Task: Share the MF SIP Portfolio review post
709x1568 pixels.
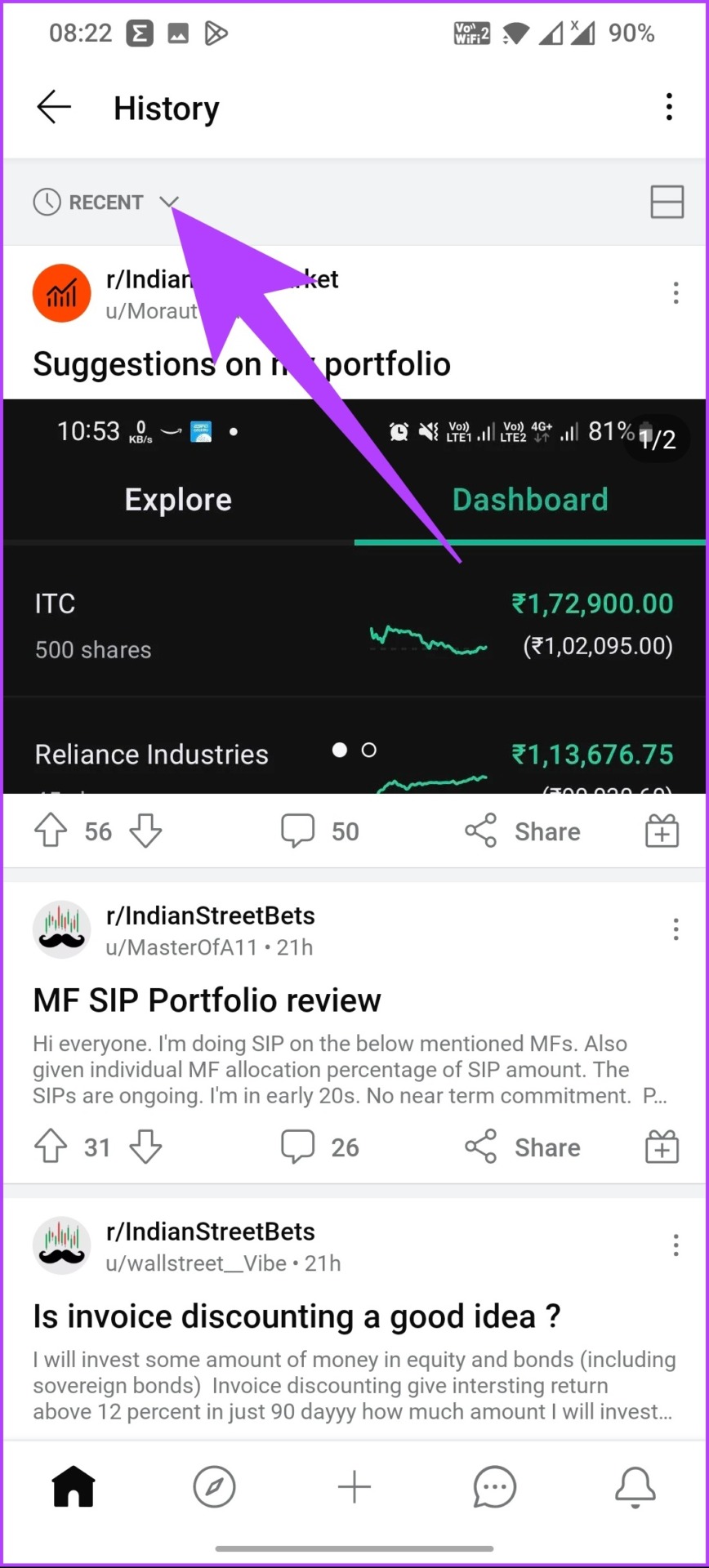Action: point(523,1147)
